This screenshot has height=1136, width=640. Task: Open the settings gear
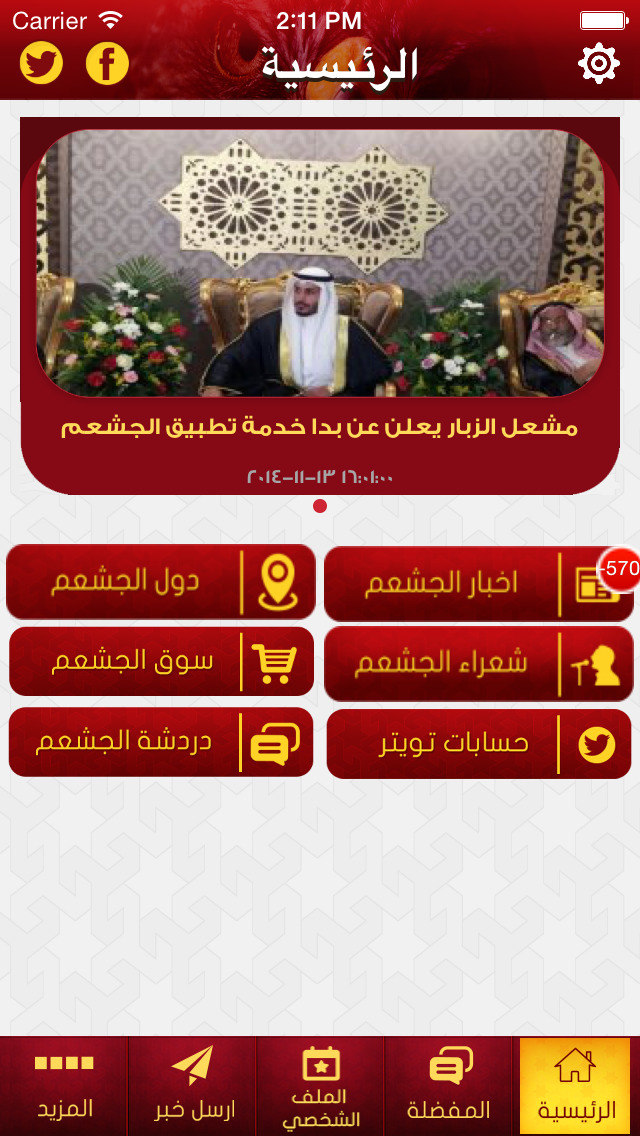point(599,64)
